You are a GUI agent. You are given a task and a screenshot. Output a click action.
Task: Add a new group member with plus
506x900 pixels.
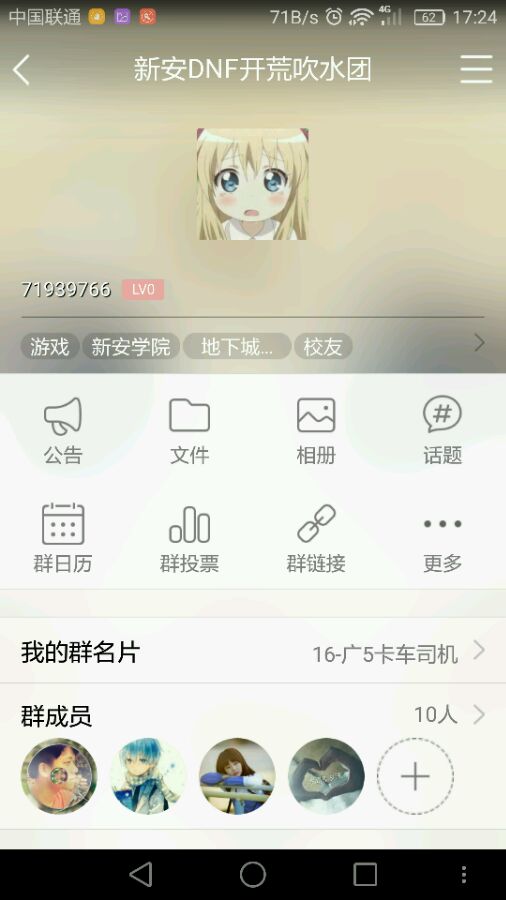coord(415,776)
